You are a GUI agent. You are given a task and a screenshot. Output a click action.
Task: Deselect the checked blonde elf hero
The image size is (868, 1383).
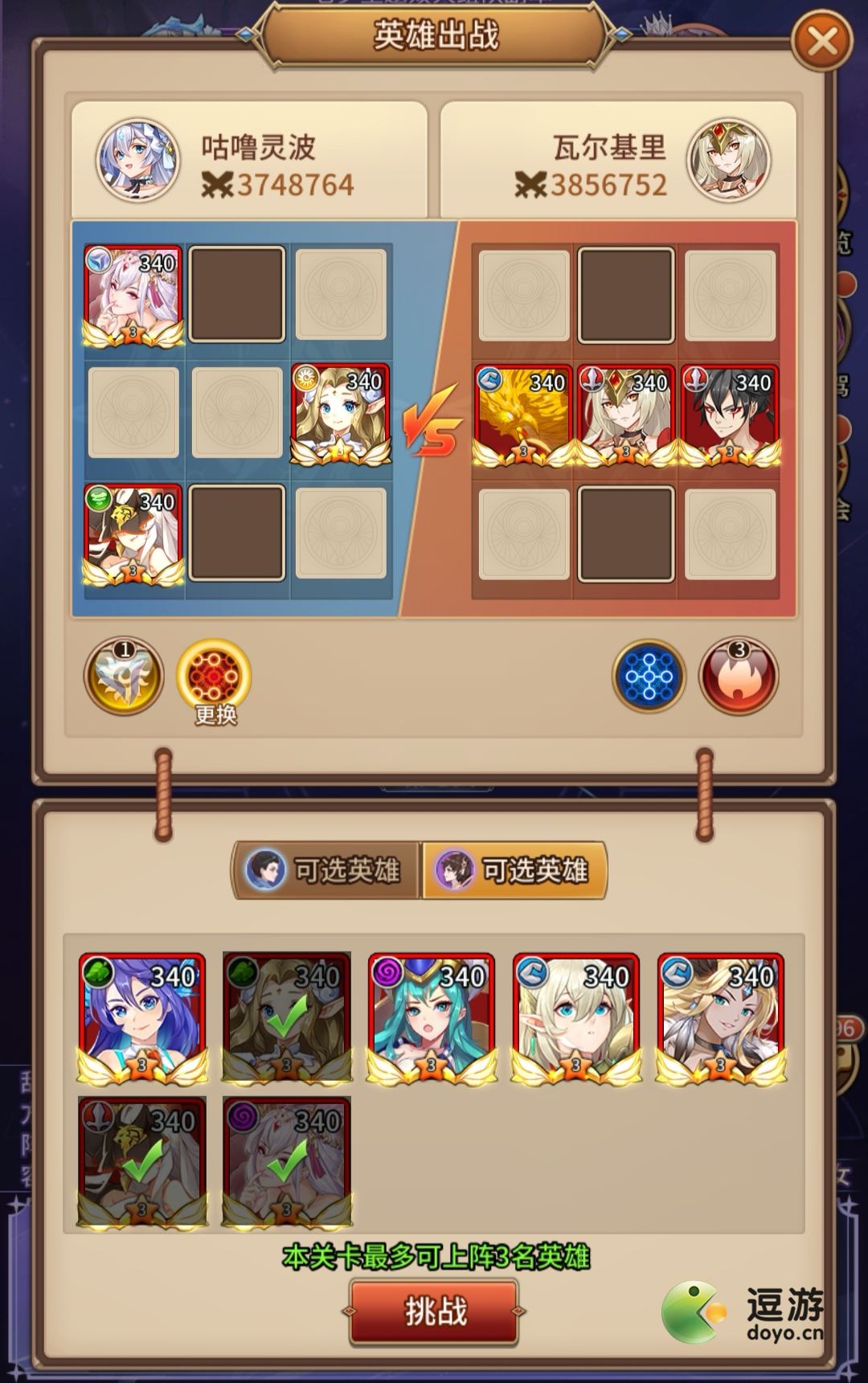pyautogui.click(x=287, y=1017)
